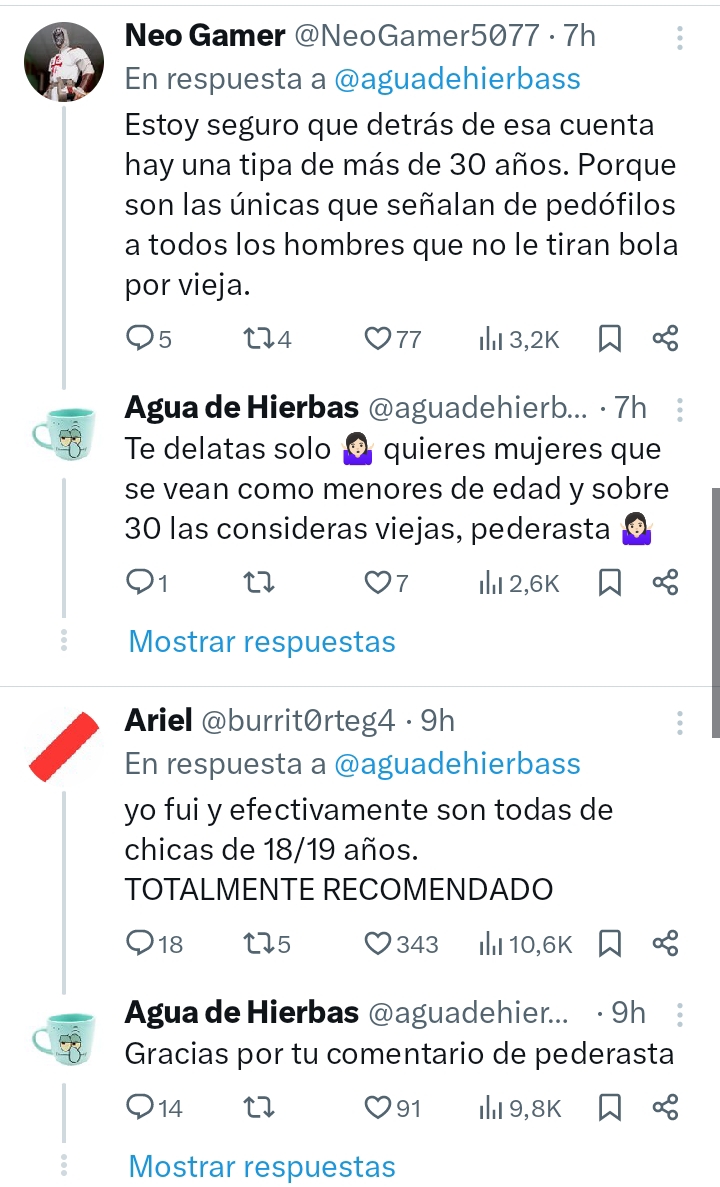Bookmark Neo Gamer's tweet
The width and height of the screenshot is (720, 1187).
pos(609,340)
